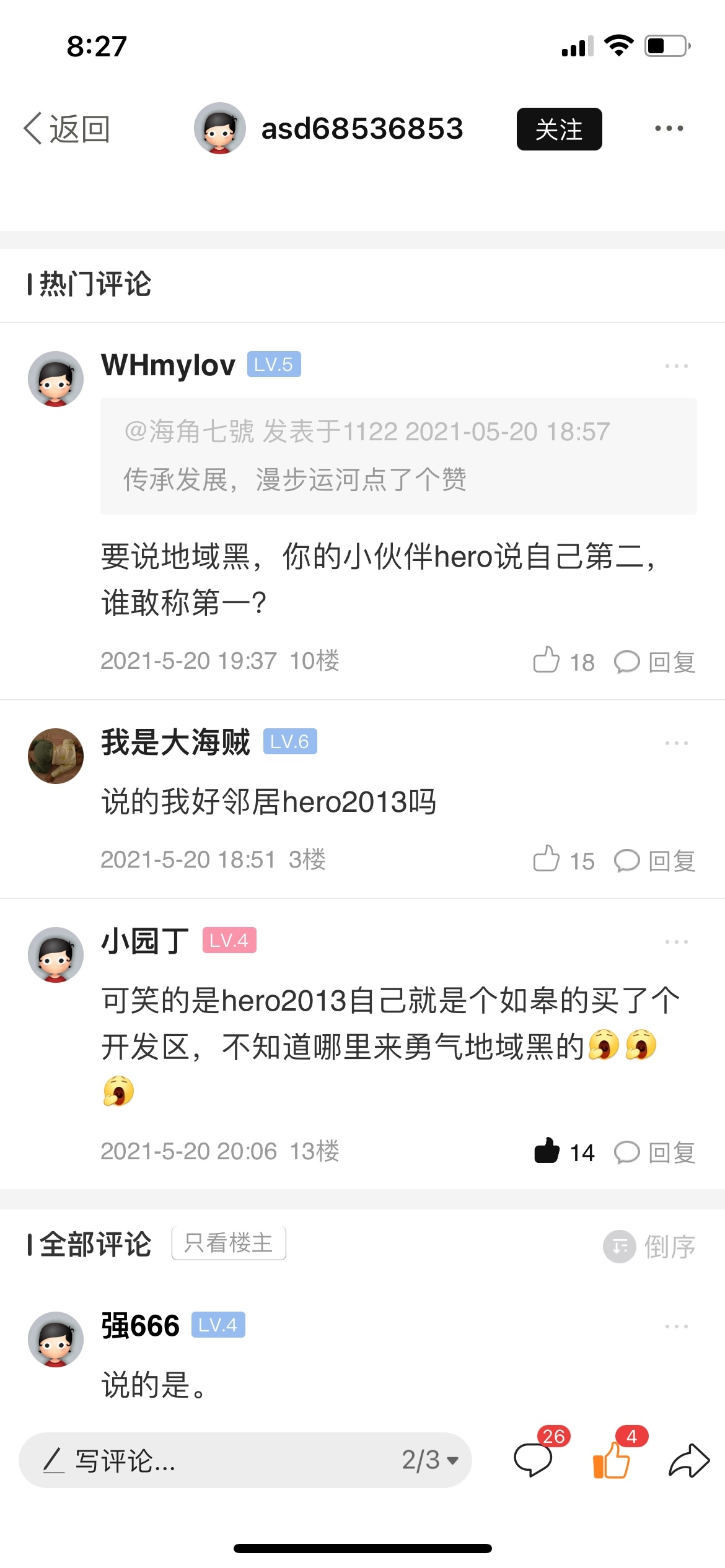Image resolution: width=725 pixels, height=1568 pixels.
Task: Reply to WHmylov's comment
Action: [654, 661]
